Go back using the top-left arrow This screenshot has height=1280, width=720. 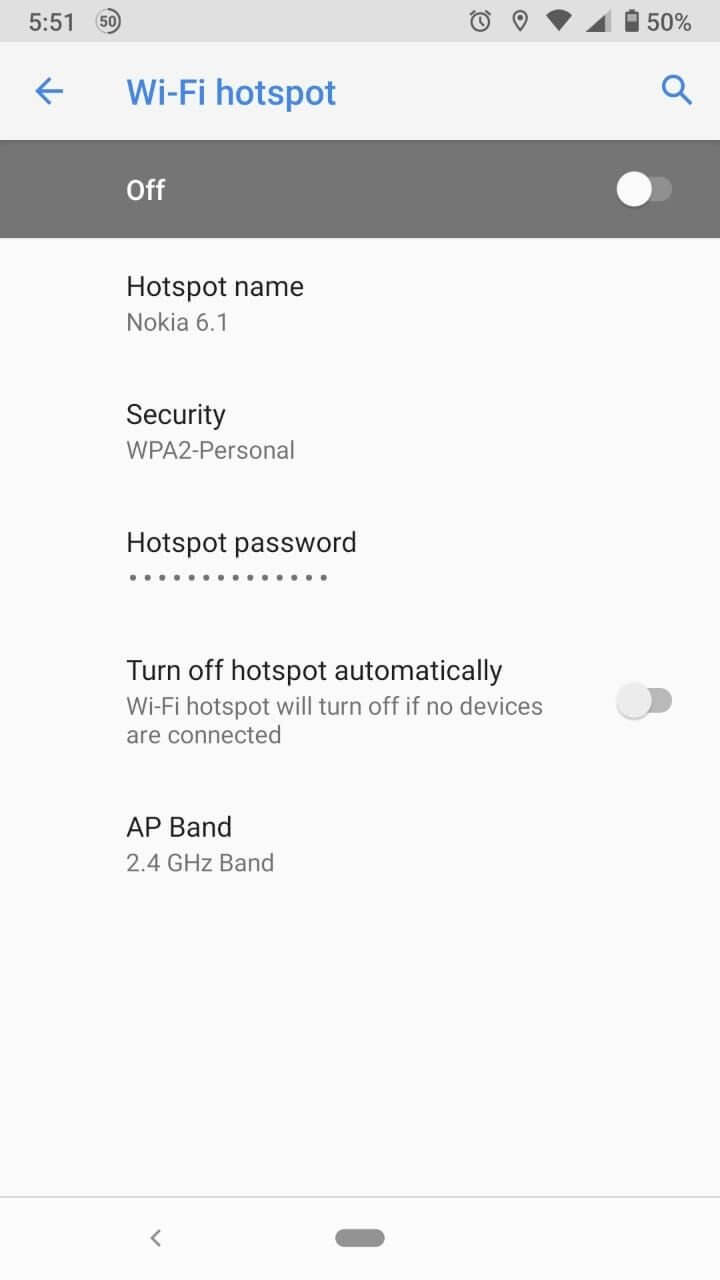coord(49,92)
